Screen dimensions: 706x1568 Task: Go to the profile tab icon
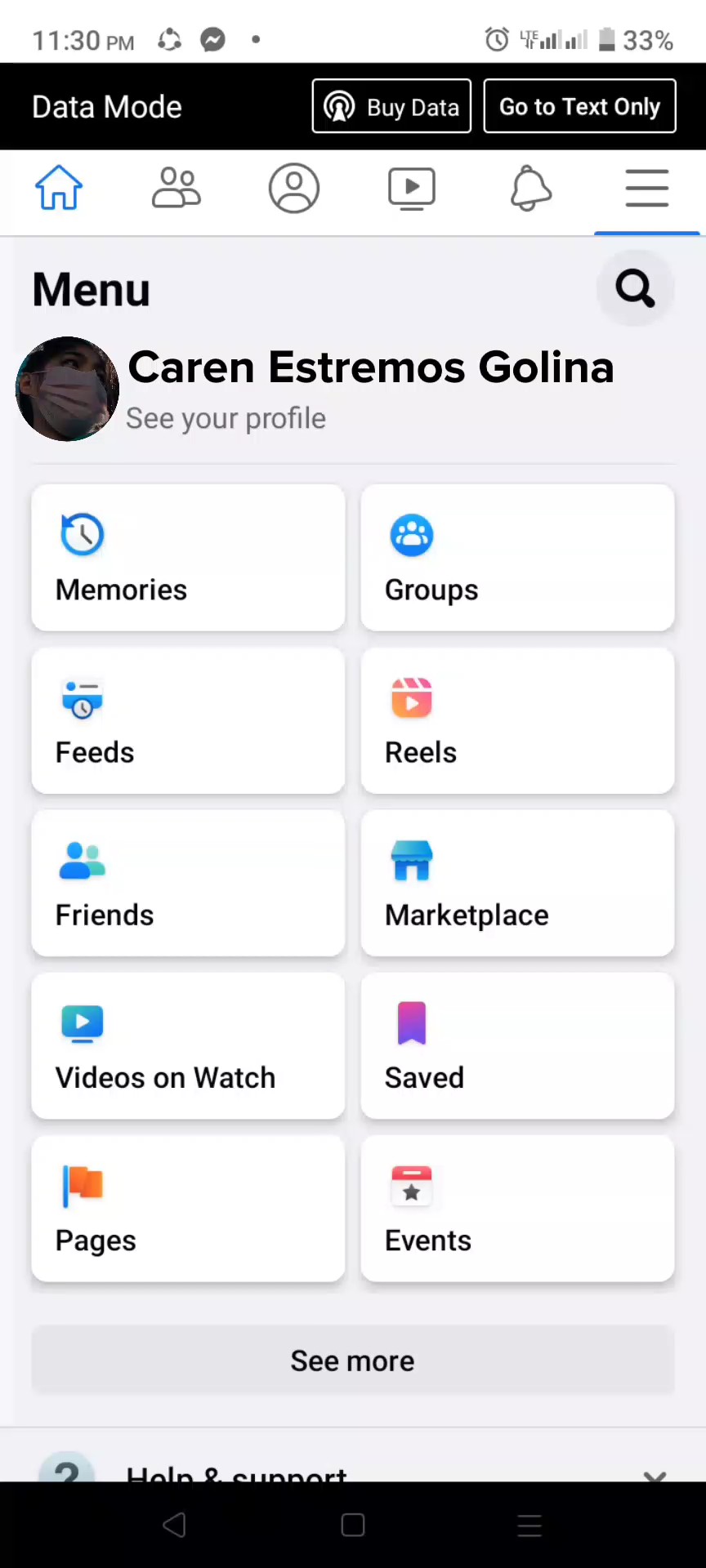tap(294, 188)
